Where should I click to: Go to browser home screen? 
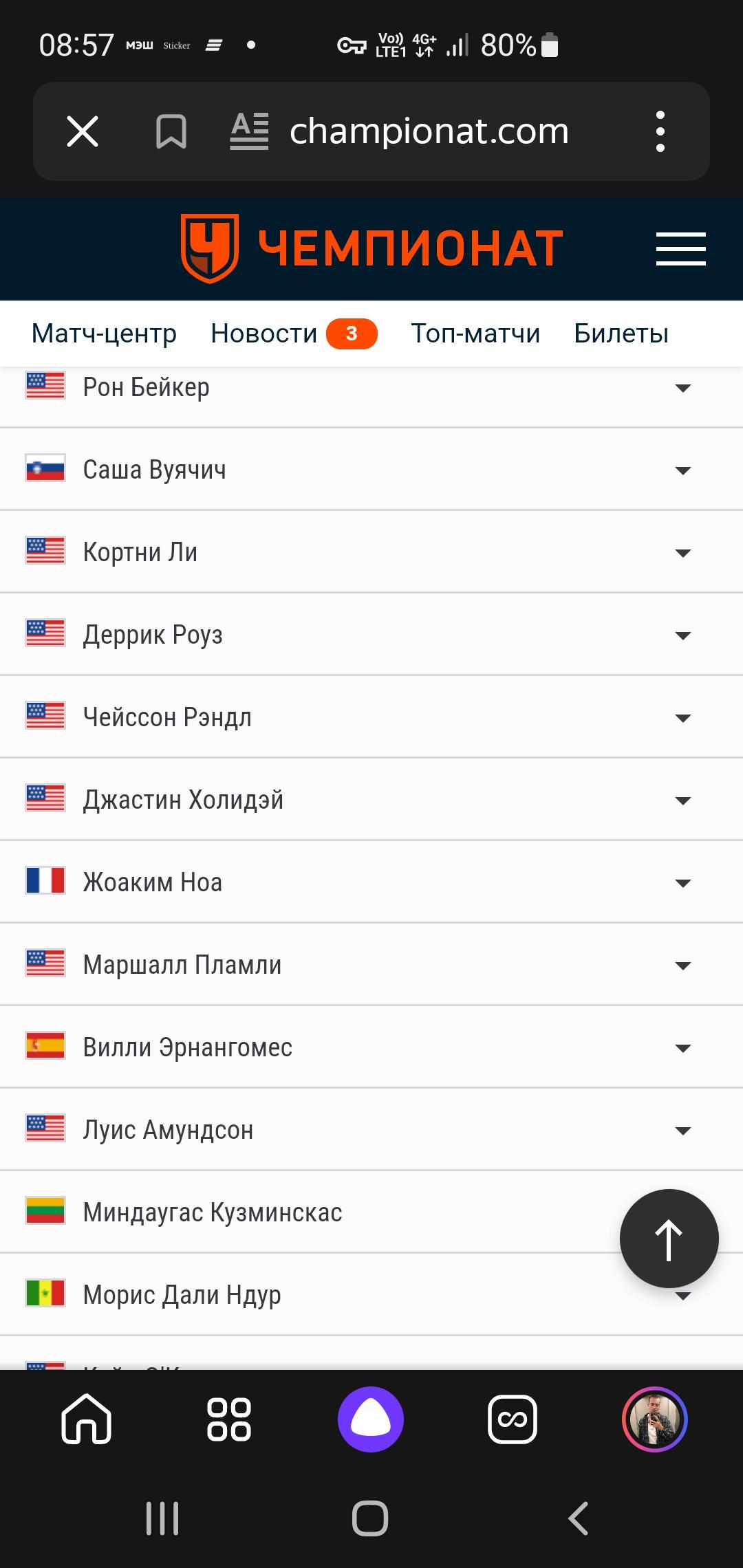point(87,1419)
